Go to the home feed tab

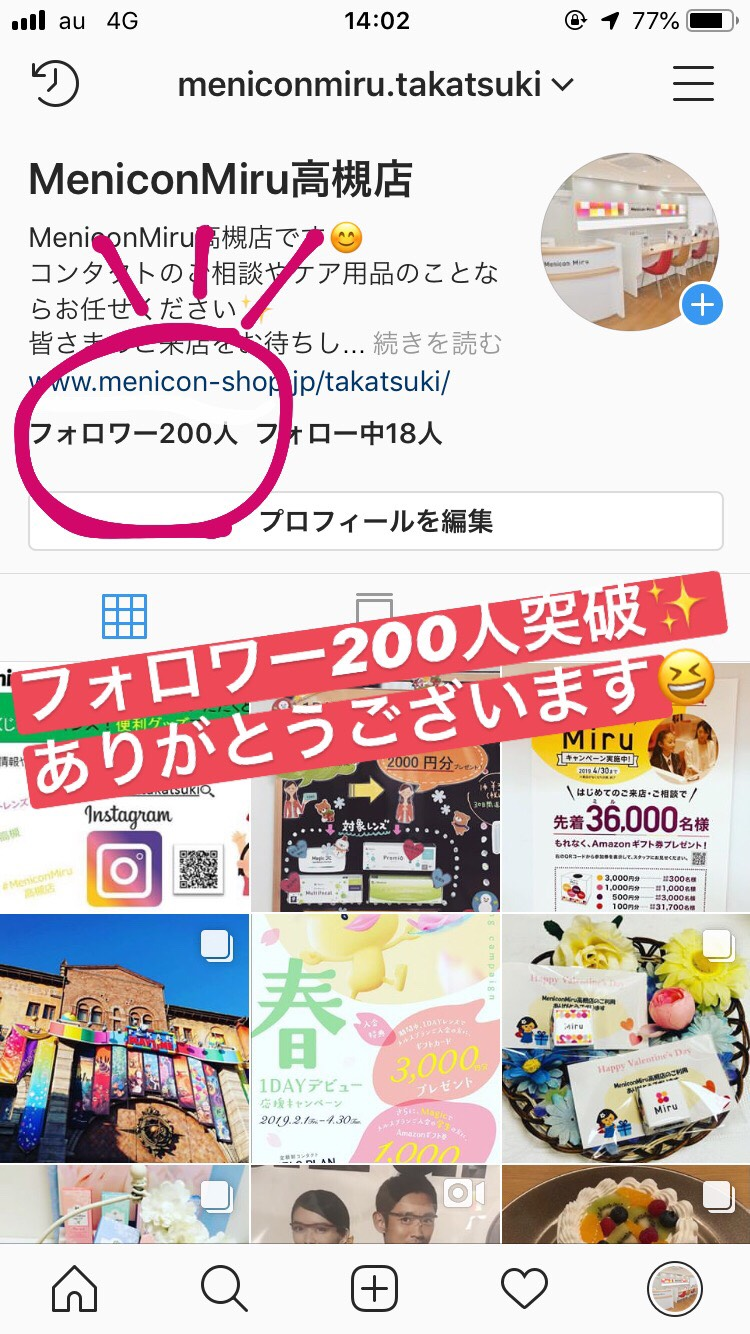coord(75,1288)
